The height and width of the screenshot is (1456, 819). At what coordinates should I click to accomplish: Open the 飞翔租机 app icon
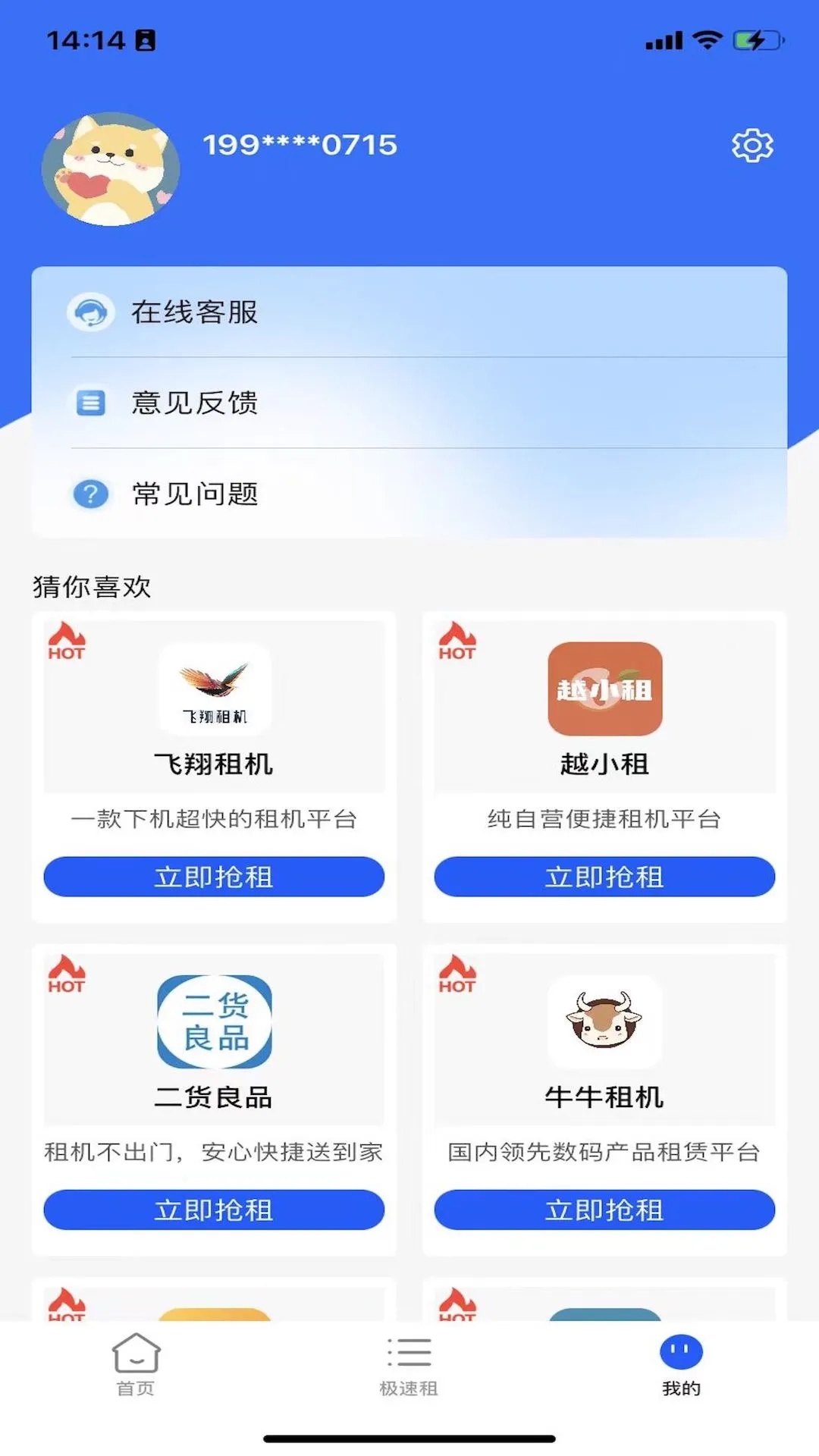click(213, 688)
